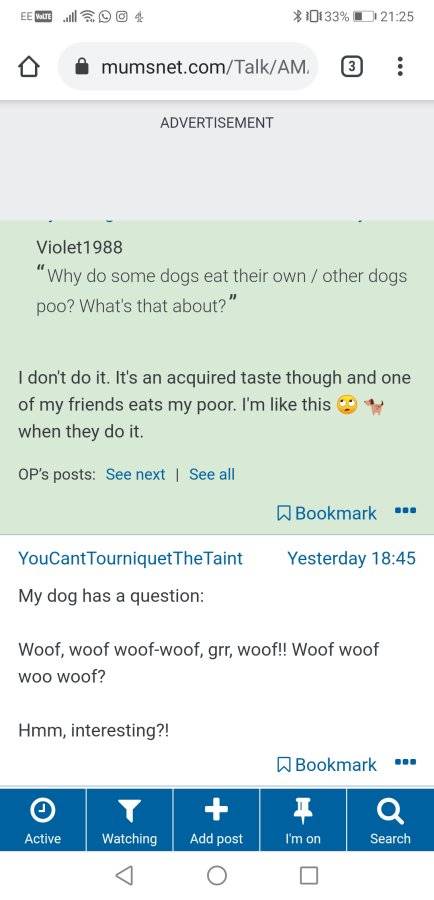Open YouCantTourniquetTheTaint's profile

pos(130,558)
